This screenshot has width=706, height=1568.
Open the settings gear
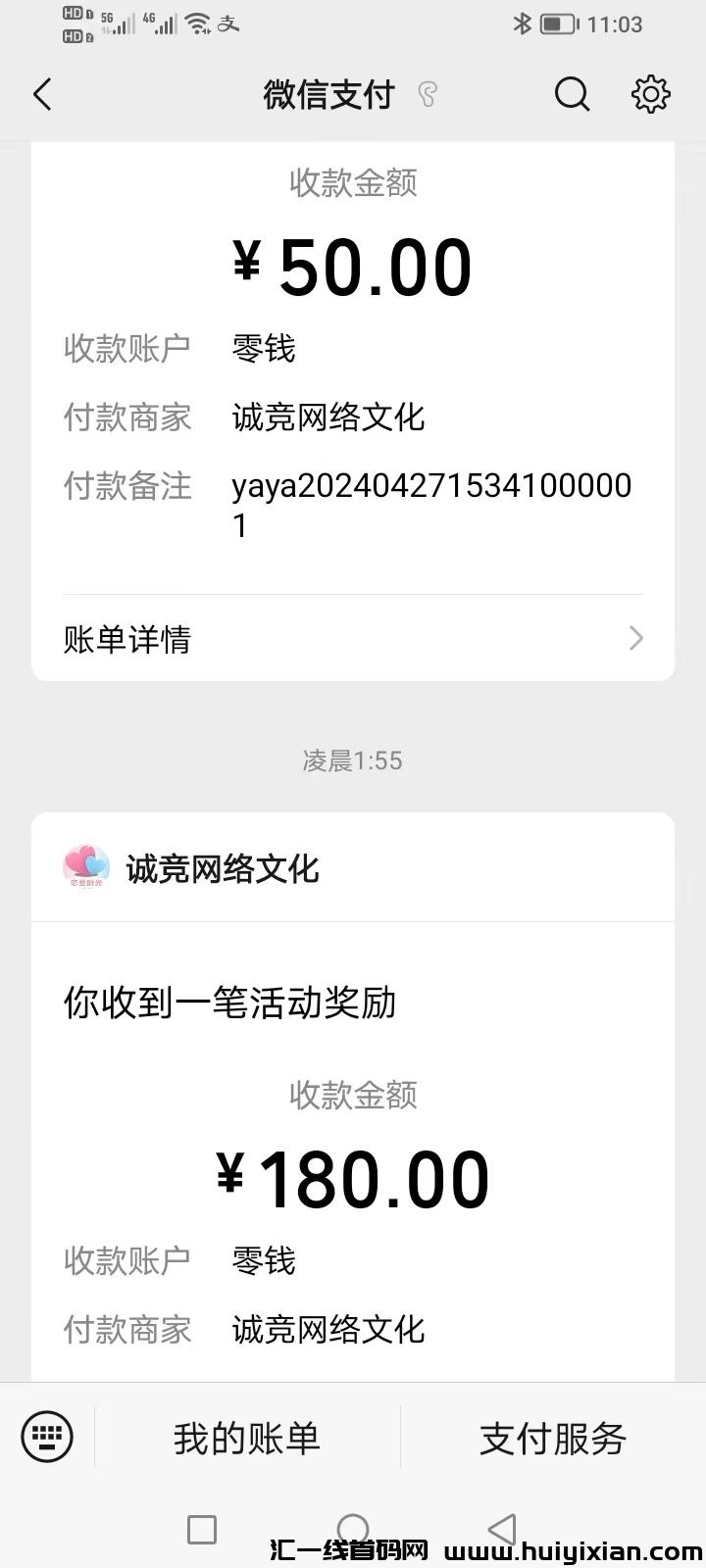[x=650, y=95]
